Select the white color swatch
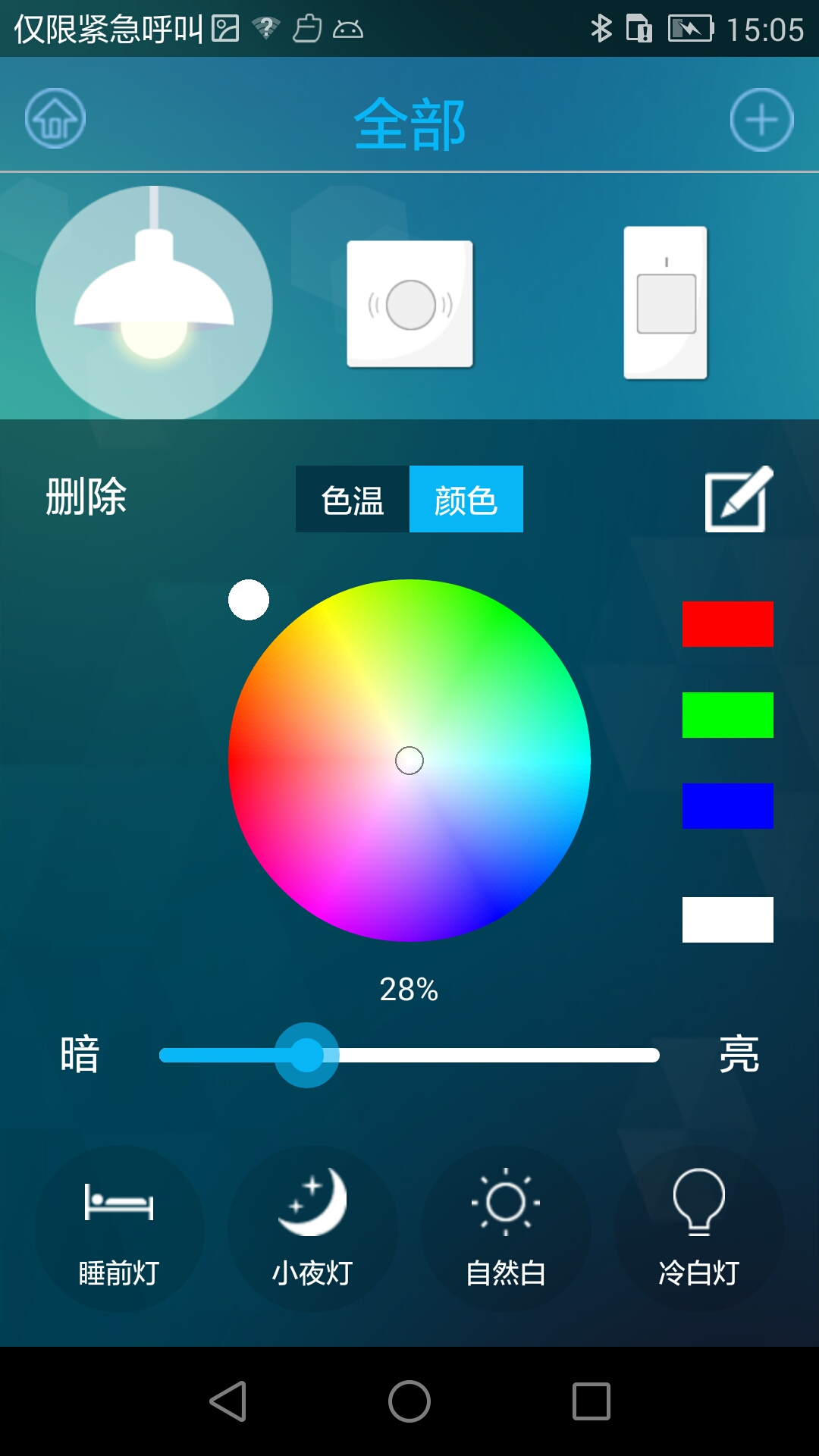Image resolution: width=819 pixels, height=1456 pixels. tap(726, 918)
